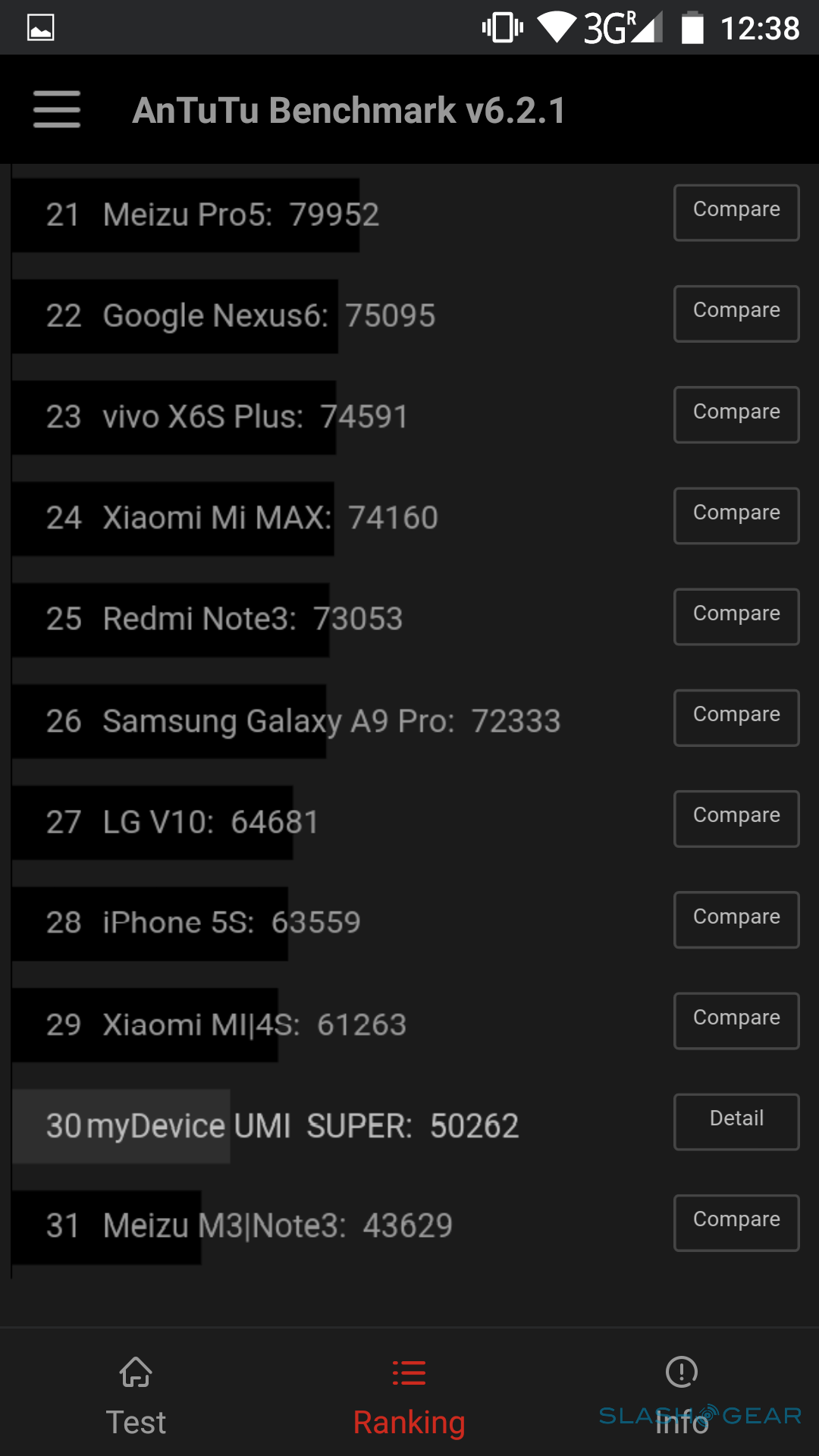The width and height of the screenshot is (819, 1456).
Task: Compare with Xiaomi Mi MAX
Action: coord(736,516)
